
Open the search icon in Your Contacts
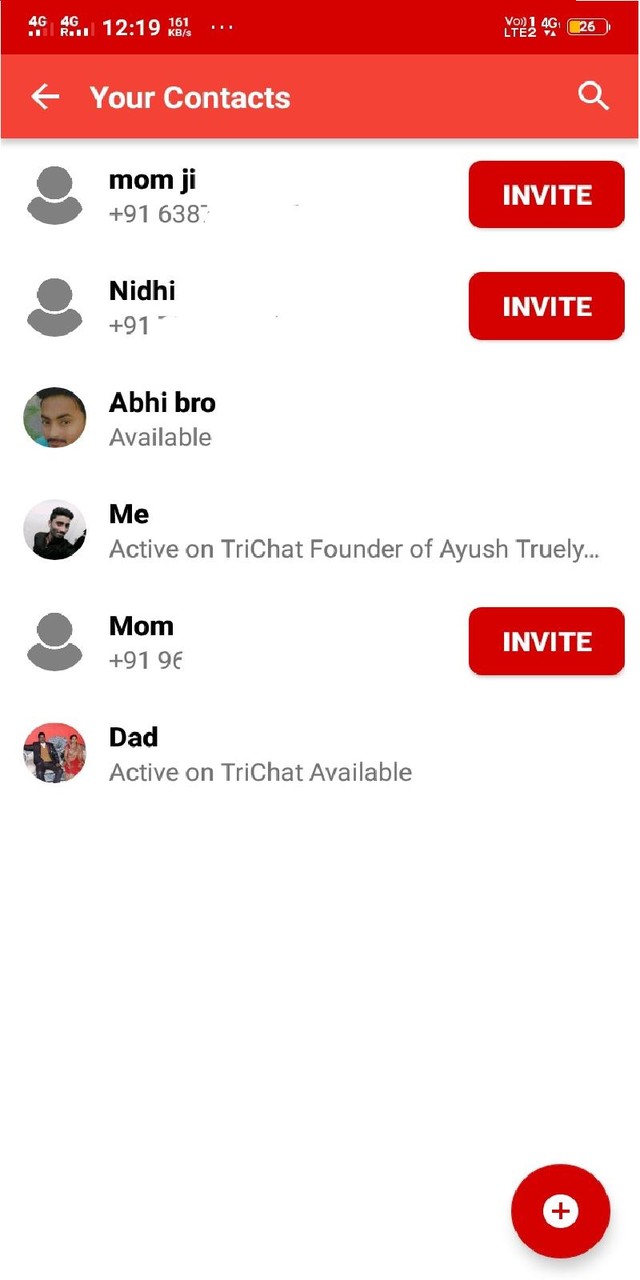(x=593, y=96)
